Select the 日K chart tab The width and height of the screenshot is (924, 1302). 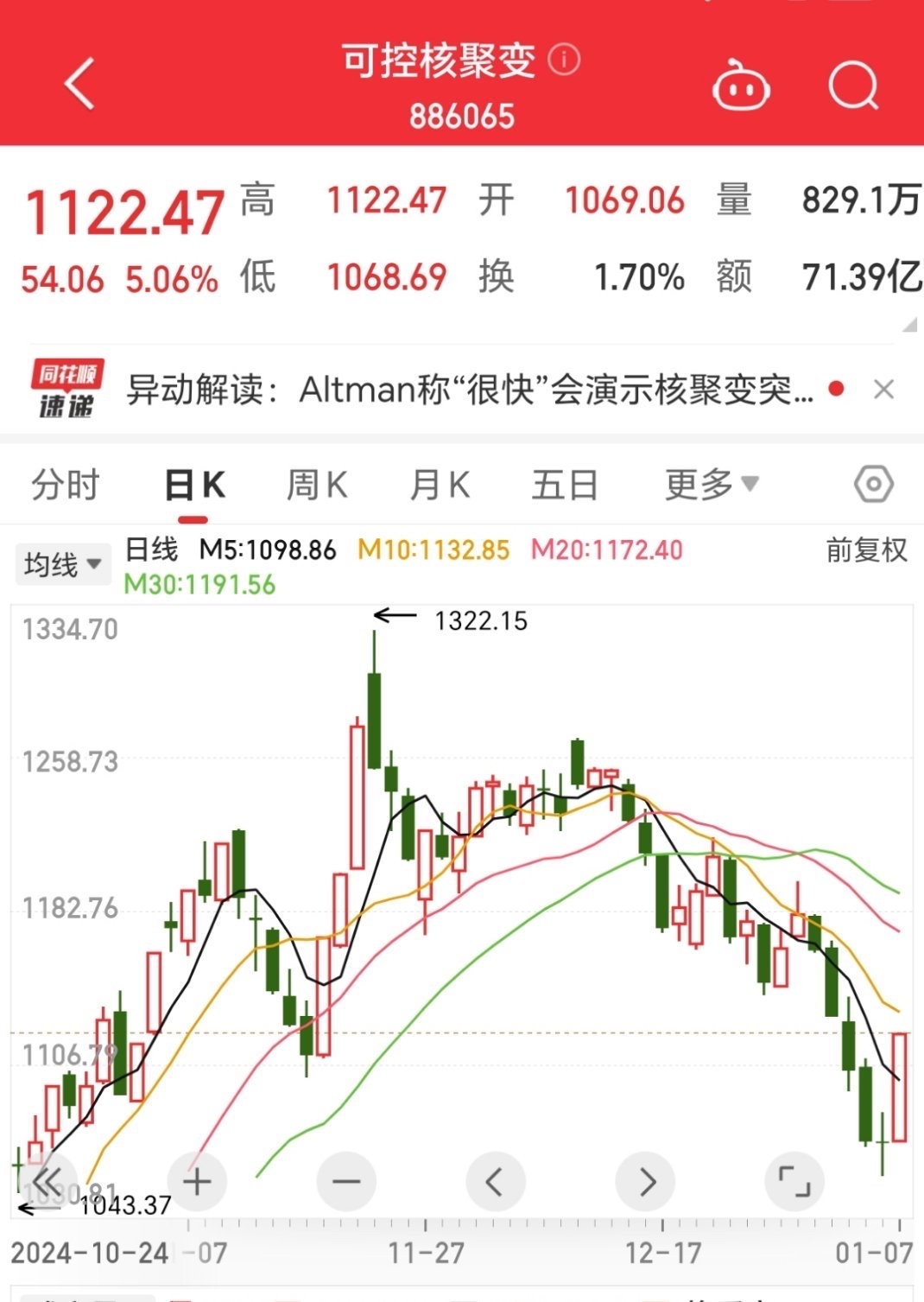coord(194,485)
